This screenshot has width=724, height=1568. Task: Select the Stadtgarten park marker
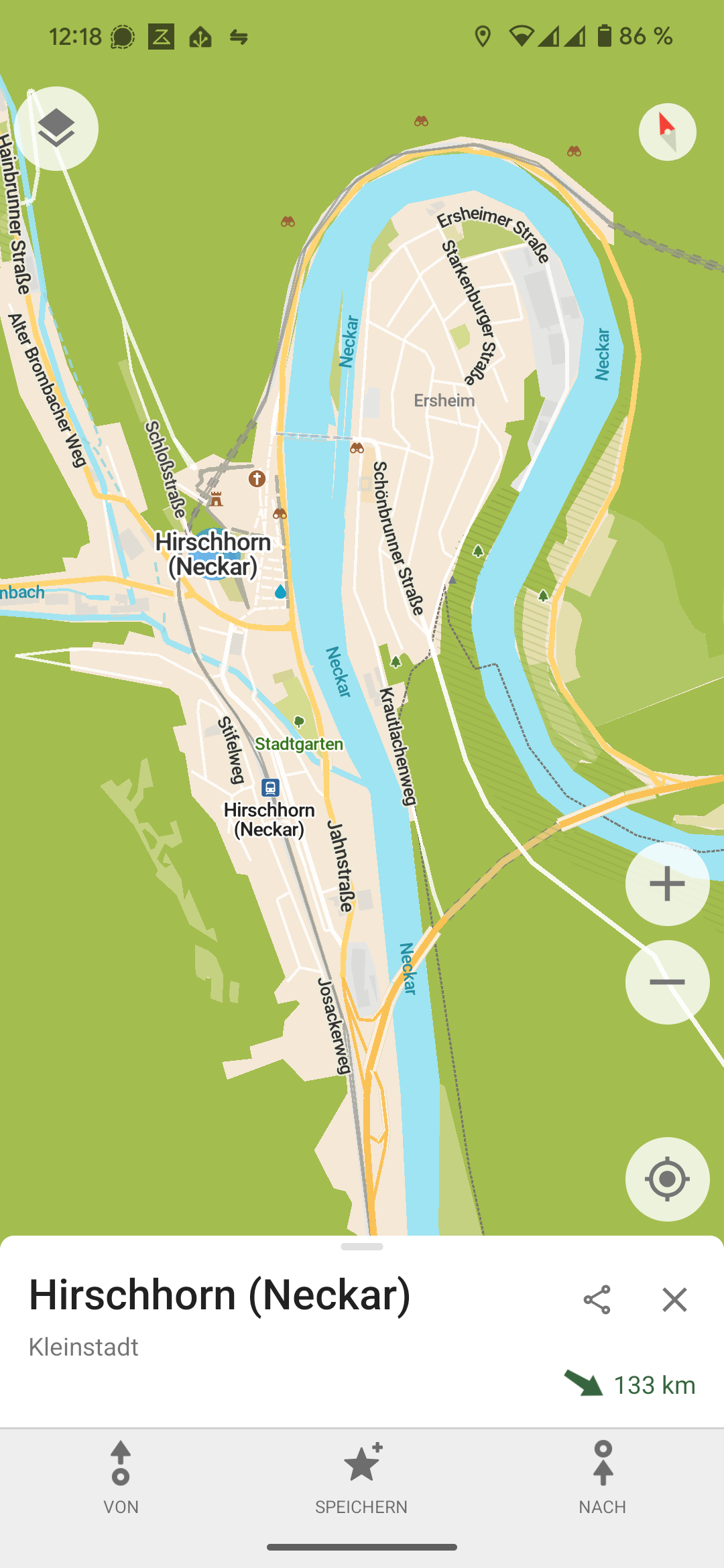pyautogui.click(x=299, y=722)
